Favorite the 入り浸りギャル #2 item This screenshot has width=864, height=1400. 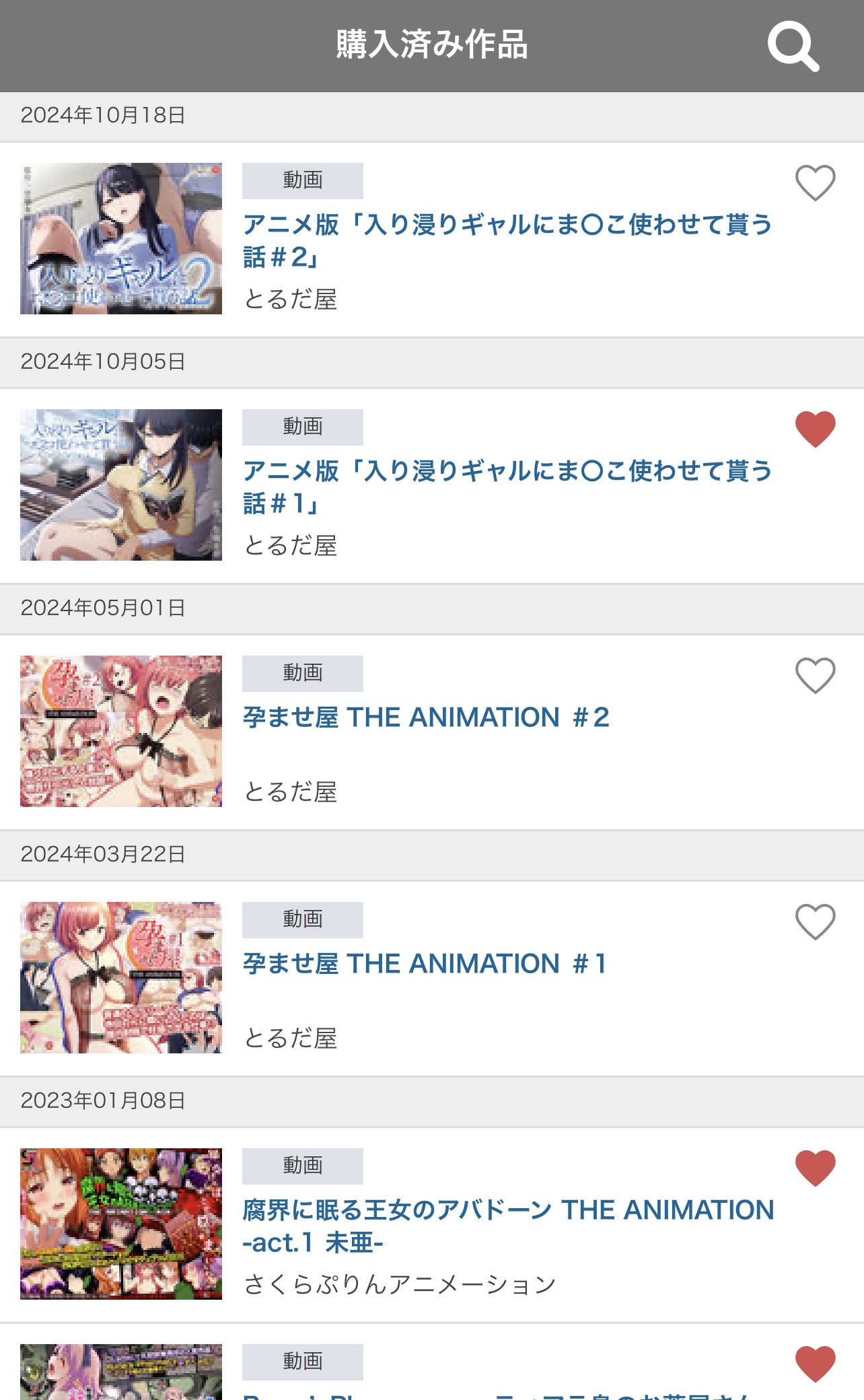[815, 183]
